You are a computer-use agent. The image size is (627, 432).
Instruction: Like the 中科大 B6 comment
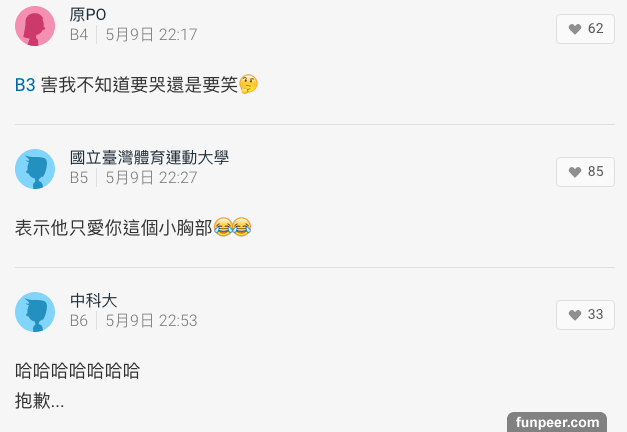click(585, 315)
